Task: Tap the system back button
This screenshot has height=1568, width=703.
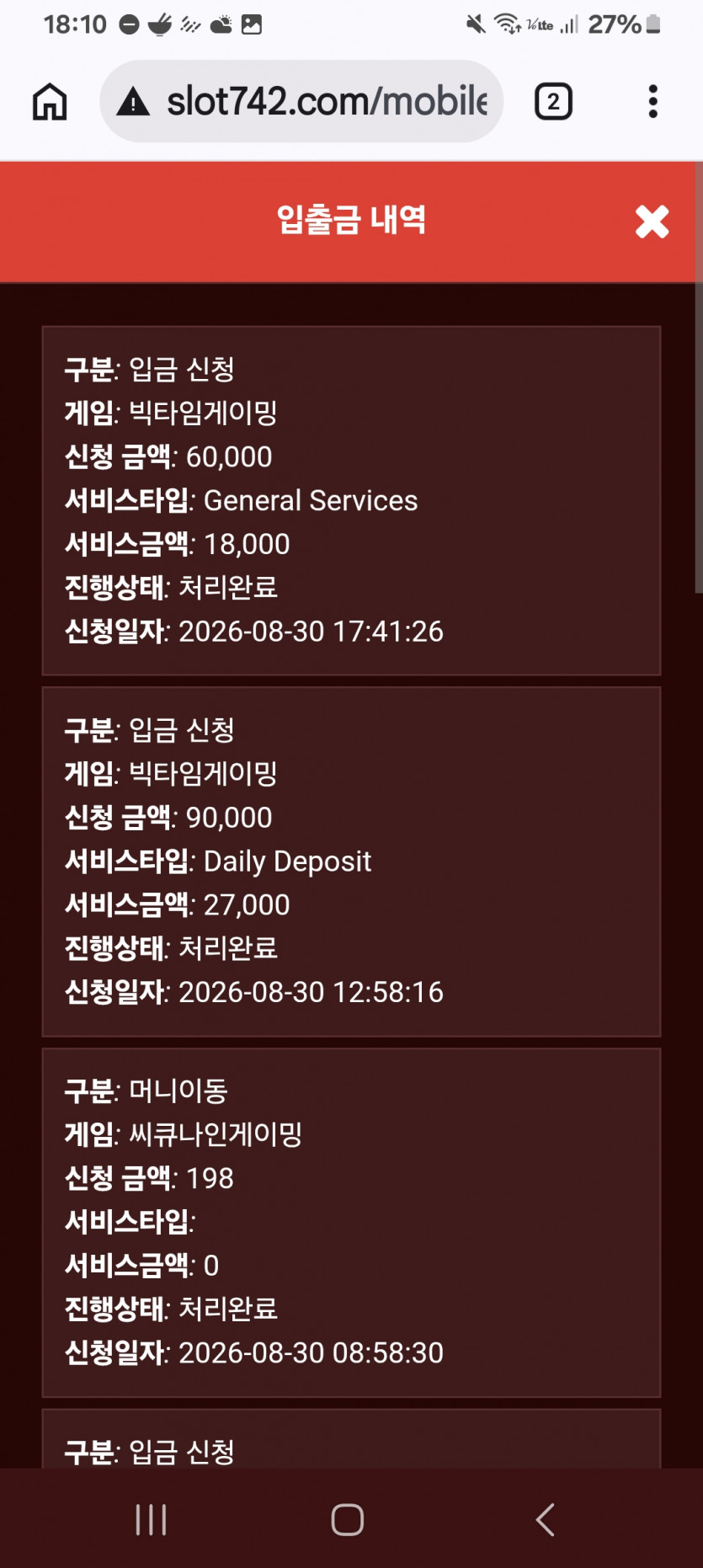Action: 545,1519
